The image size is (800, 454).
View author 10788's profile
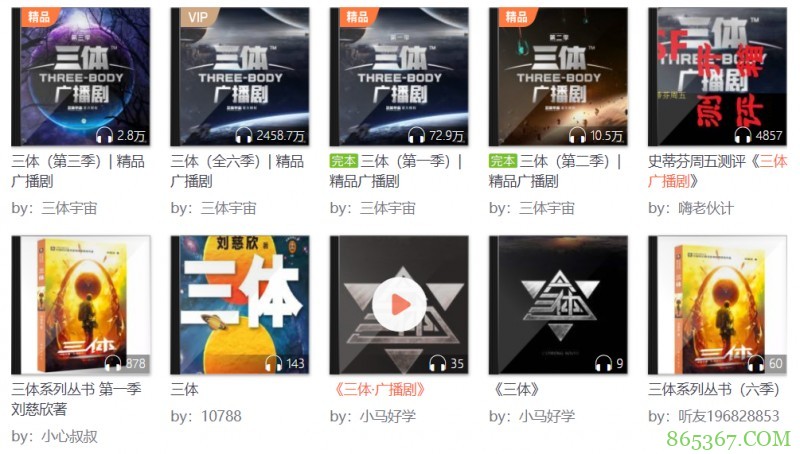220,415
